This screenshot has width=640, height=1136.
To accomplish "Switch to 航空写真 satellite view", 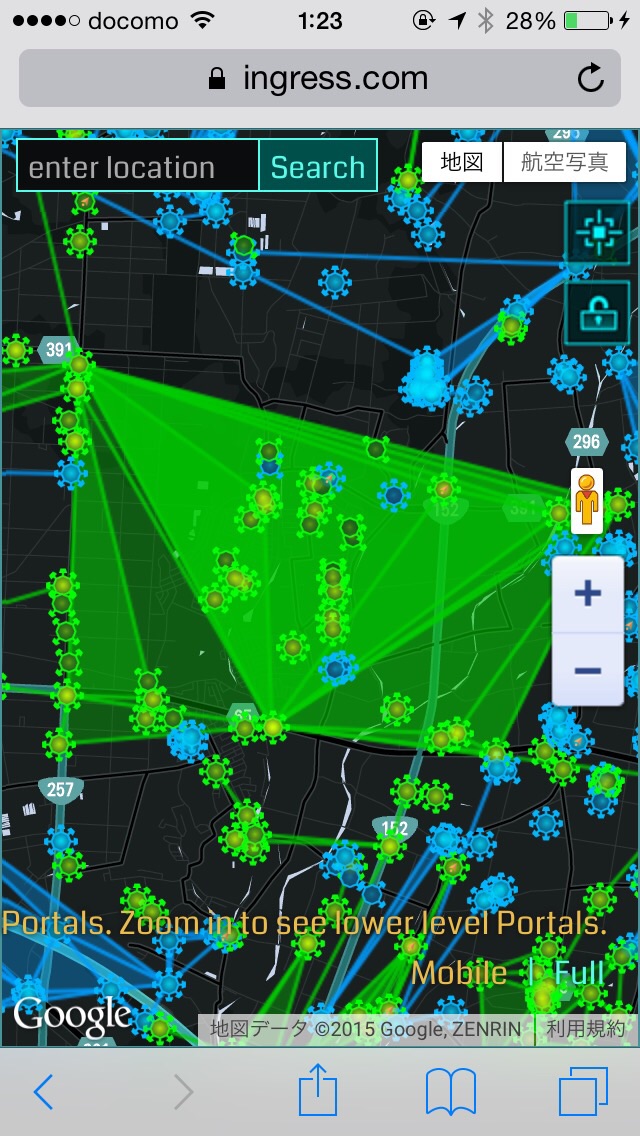I will tap(565, 162).
